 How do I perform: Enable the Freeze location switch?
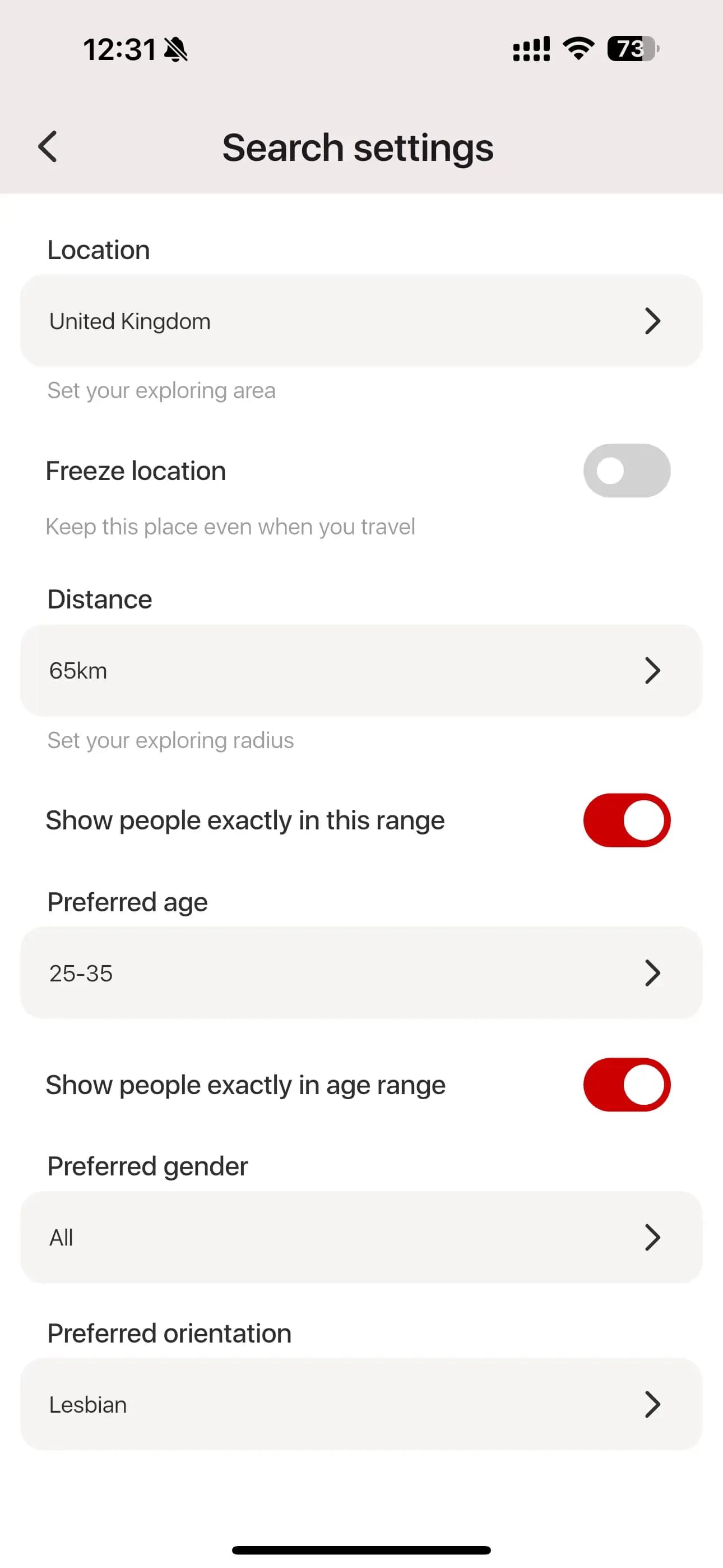pyautogui.click(x=626, y=471)
